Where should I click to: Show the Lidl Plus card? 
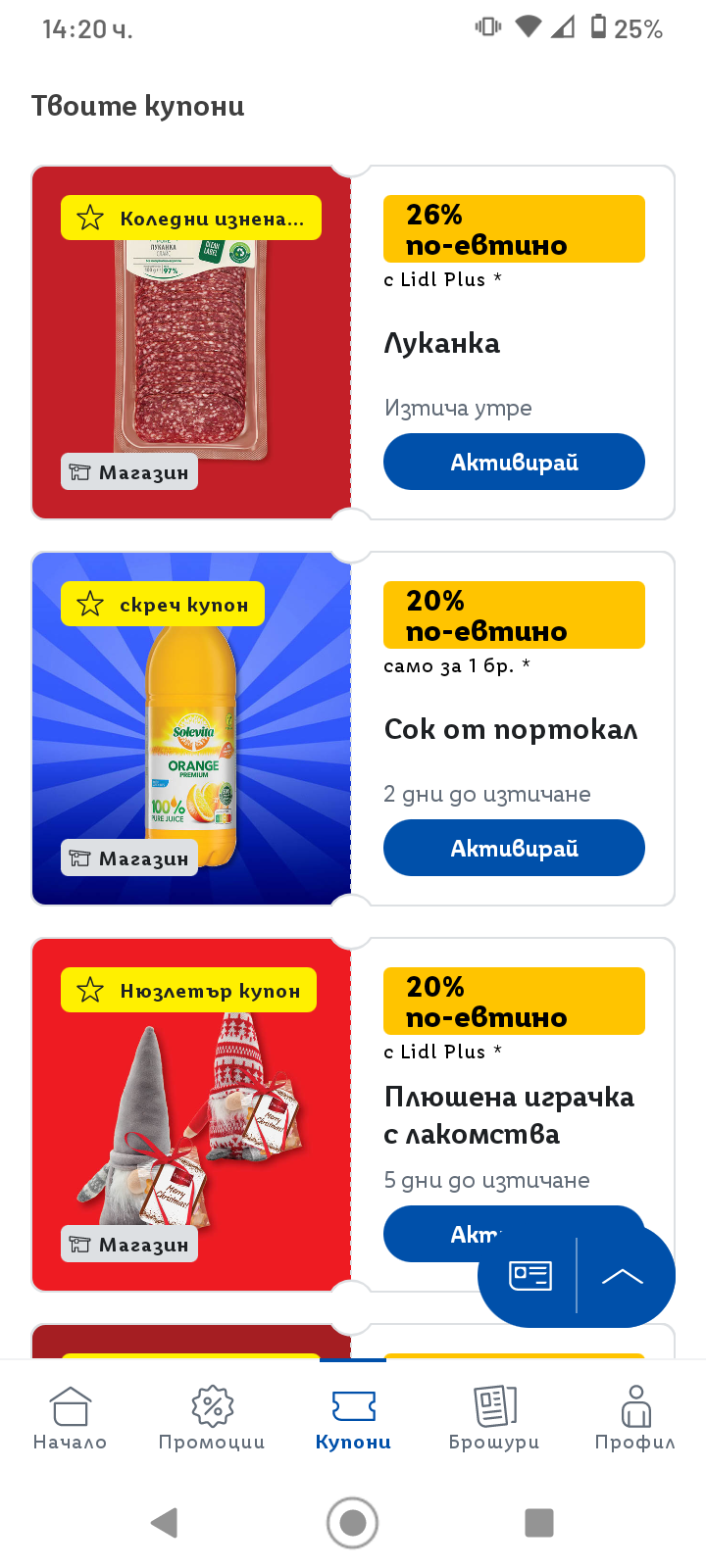click(530, 1275)
